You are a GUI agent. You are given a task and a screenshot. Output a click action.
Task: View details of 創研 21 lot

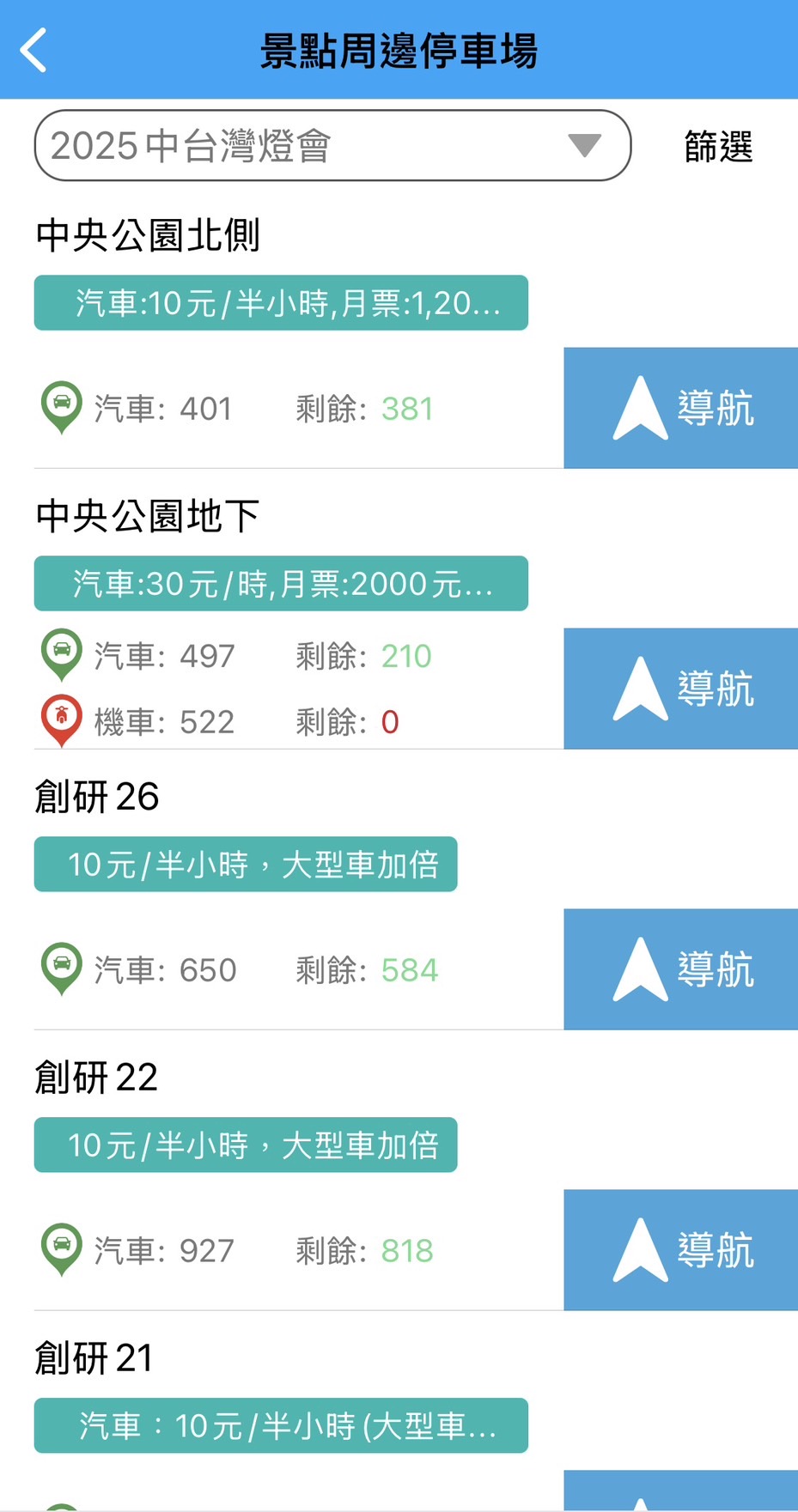(x=94, y=1358)
